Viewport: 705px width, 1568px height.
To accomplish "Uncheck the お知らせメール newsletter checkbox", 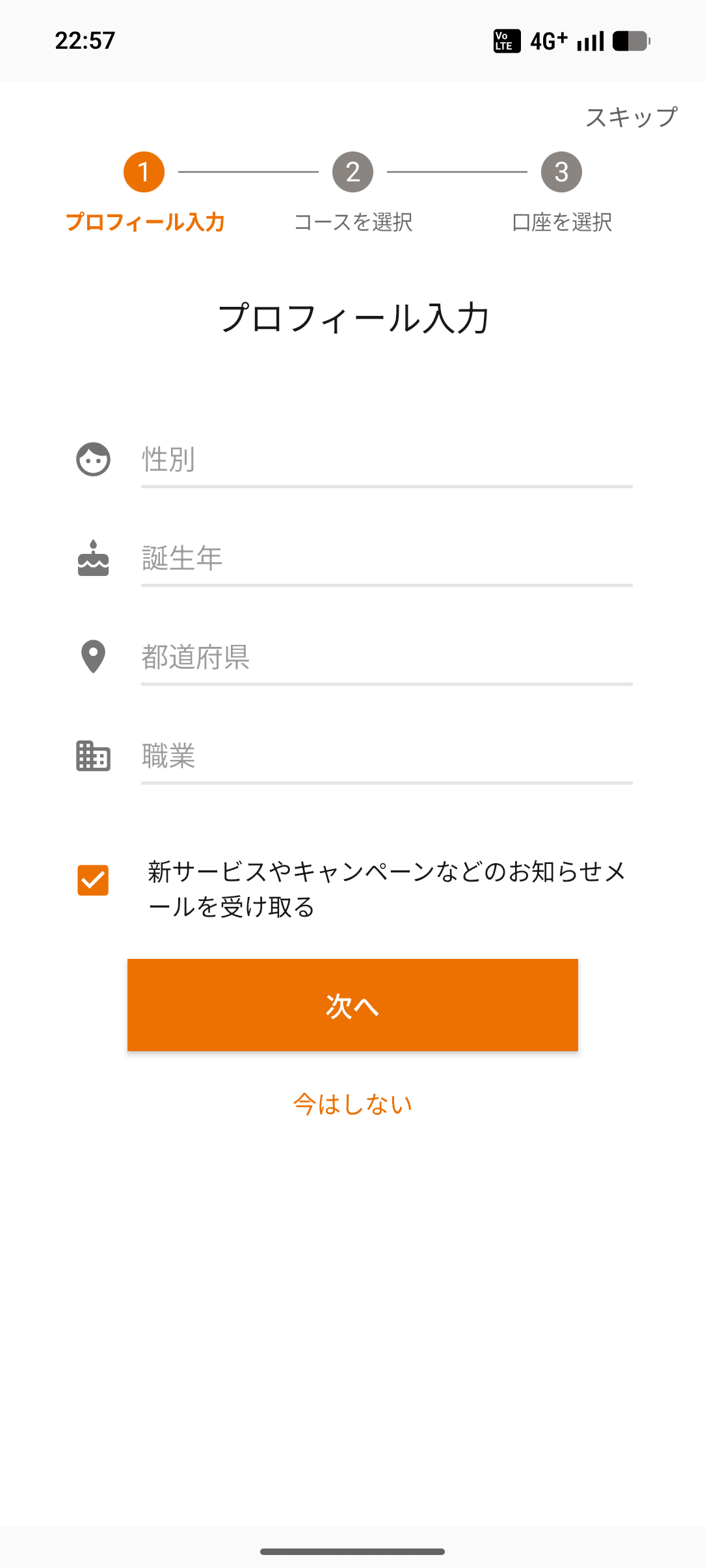I will [93, 880].
